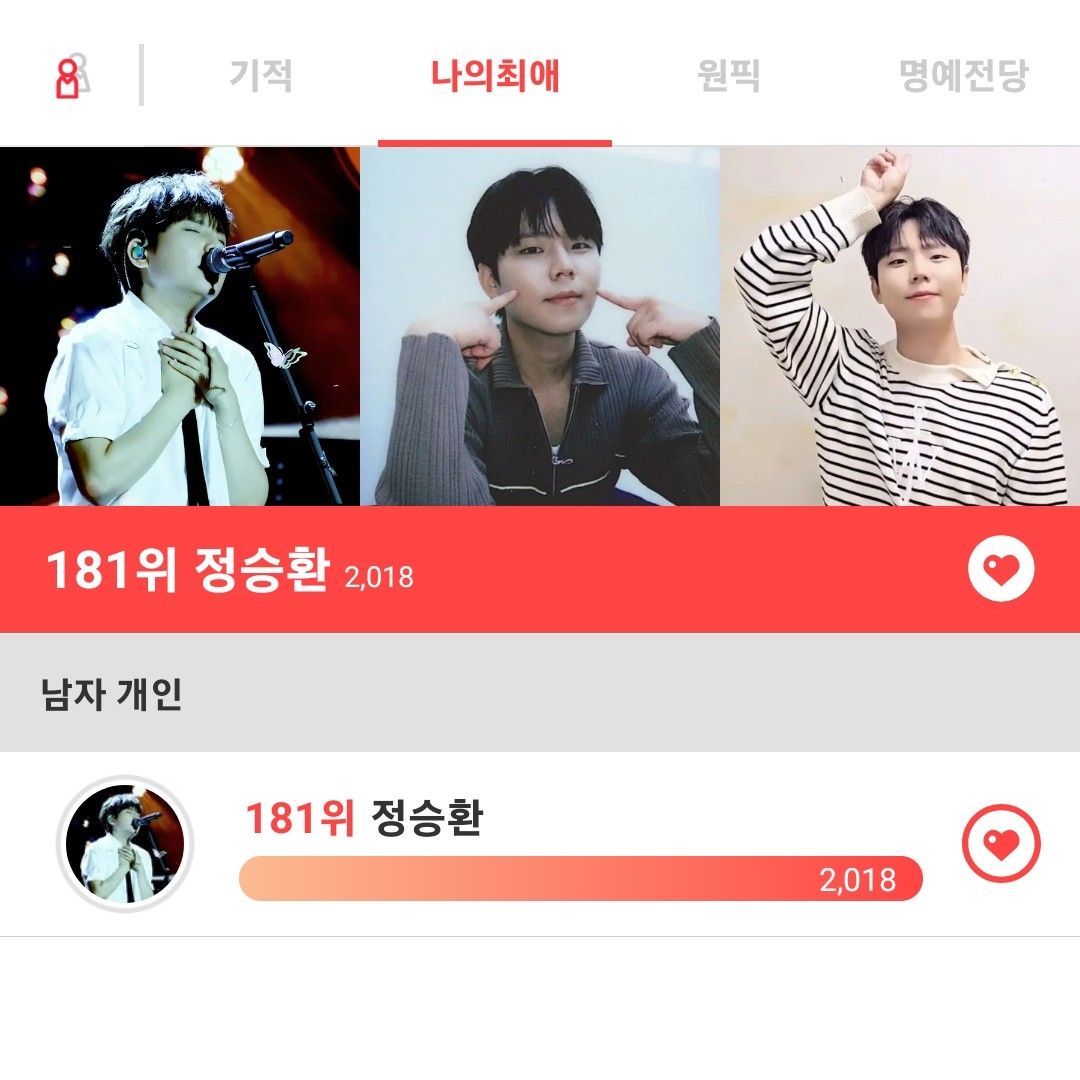Switch to the 원픽 tab
Viewport: 1080px width, 1080px height.
(x=728, y=76)
